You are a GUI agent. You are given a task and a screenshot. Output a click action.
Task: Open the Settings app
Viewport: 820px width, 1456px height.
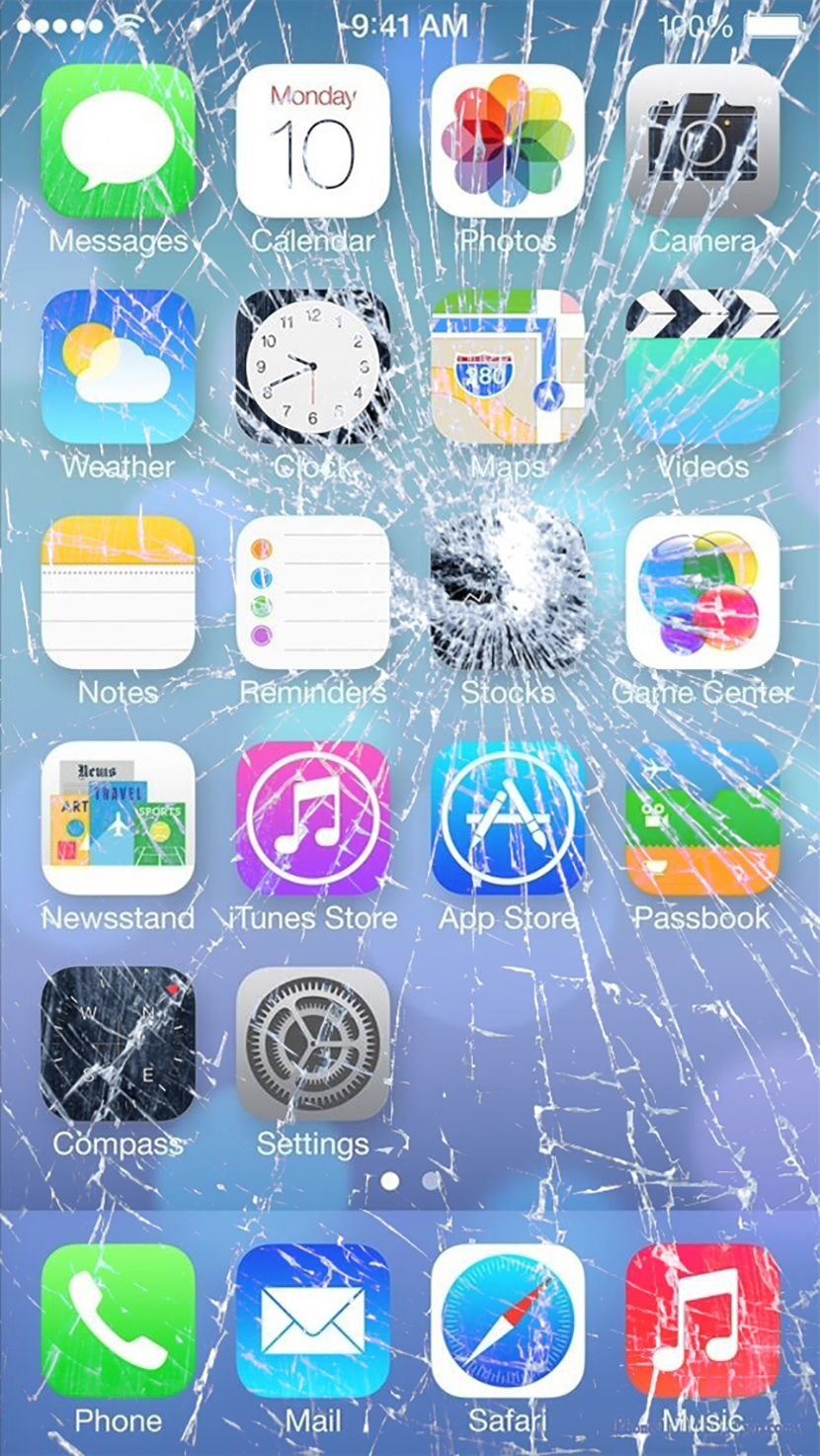pos(312,1043)
